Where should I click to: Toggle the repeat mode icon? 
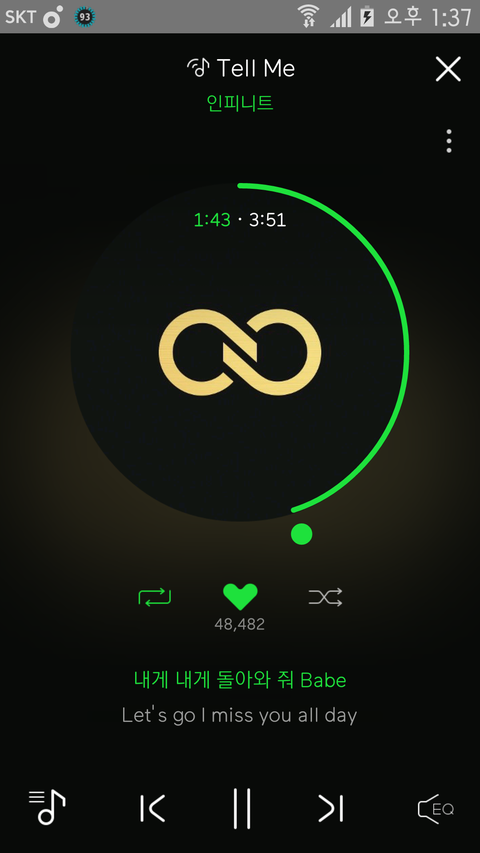click(x=155, y=597)
